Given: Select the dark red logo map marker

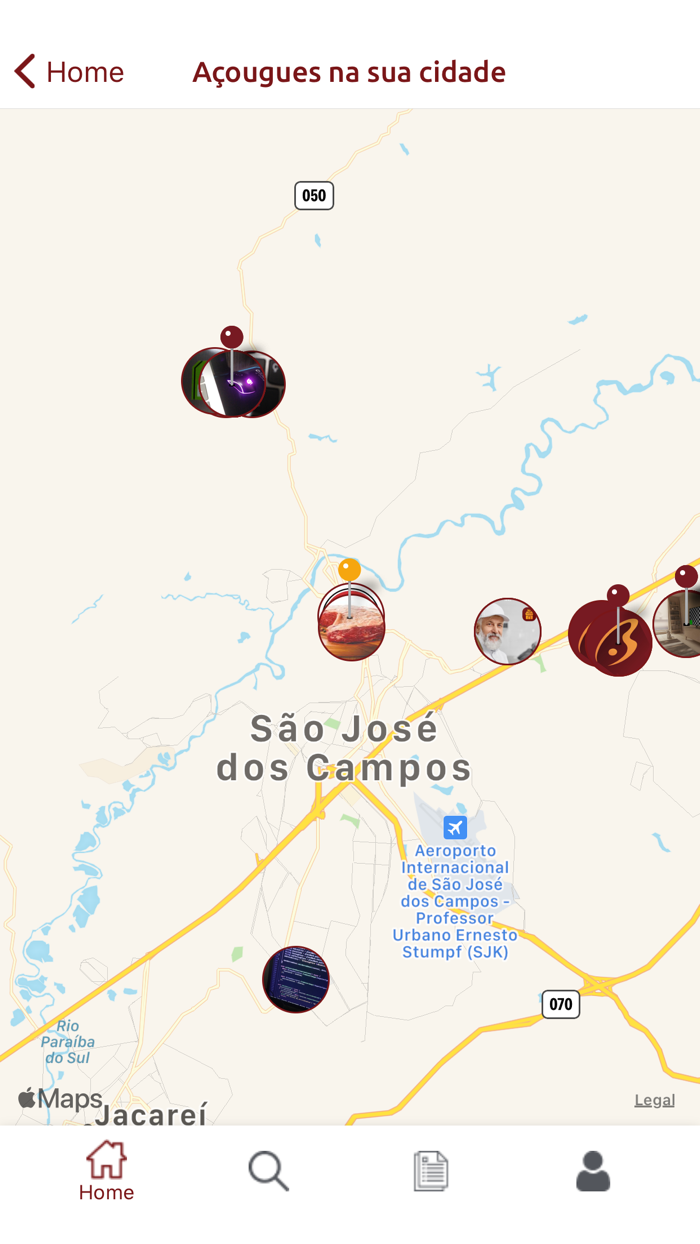Looking at the screenshot, I should coord(610,638).
